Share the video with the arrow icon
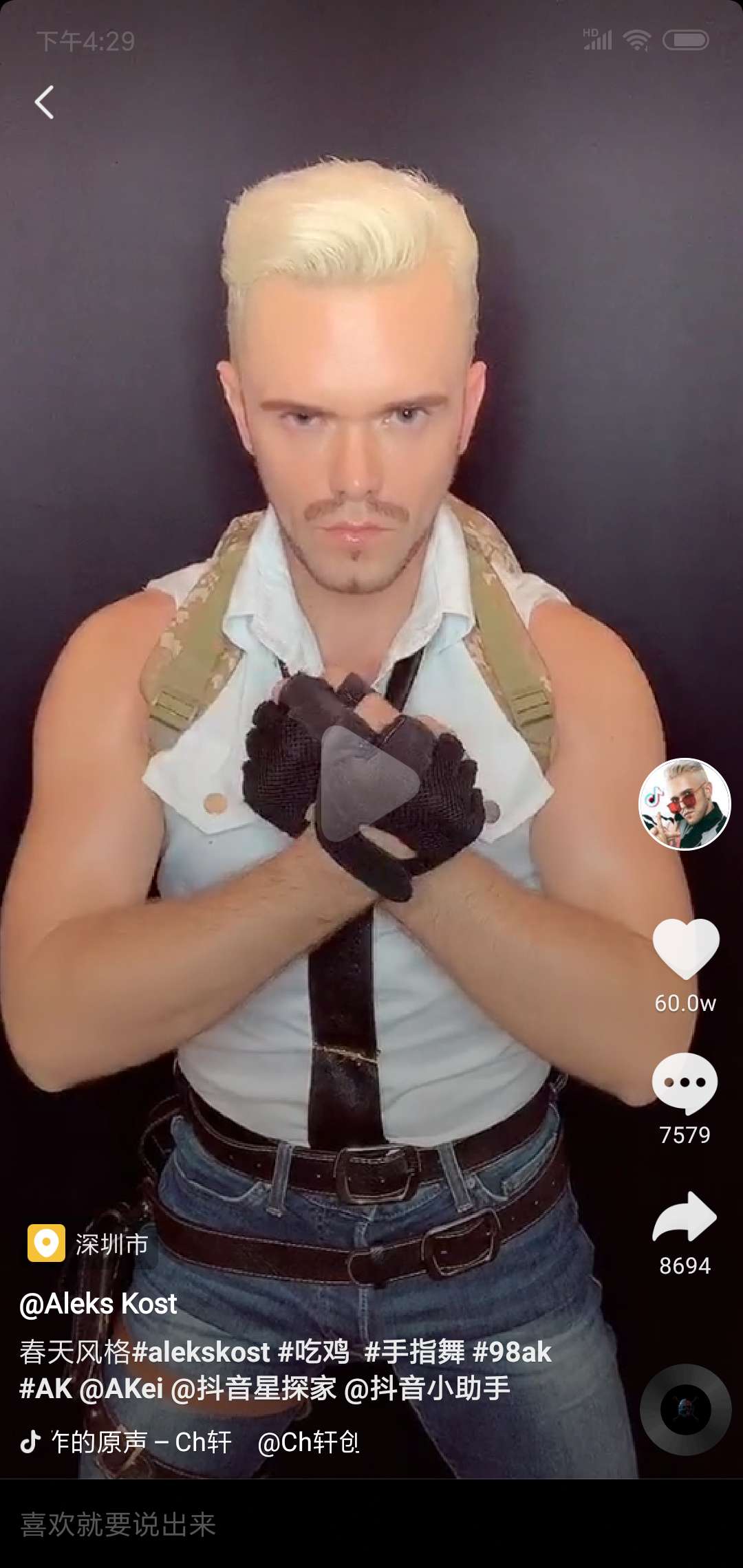The image size is (743, 1568). (685, 1217)
